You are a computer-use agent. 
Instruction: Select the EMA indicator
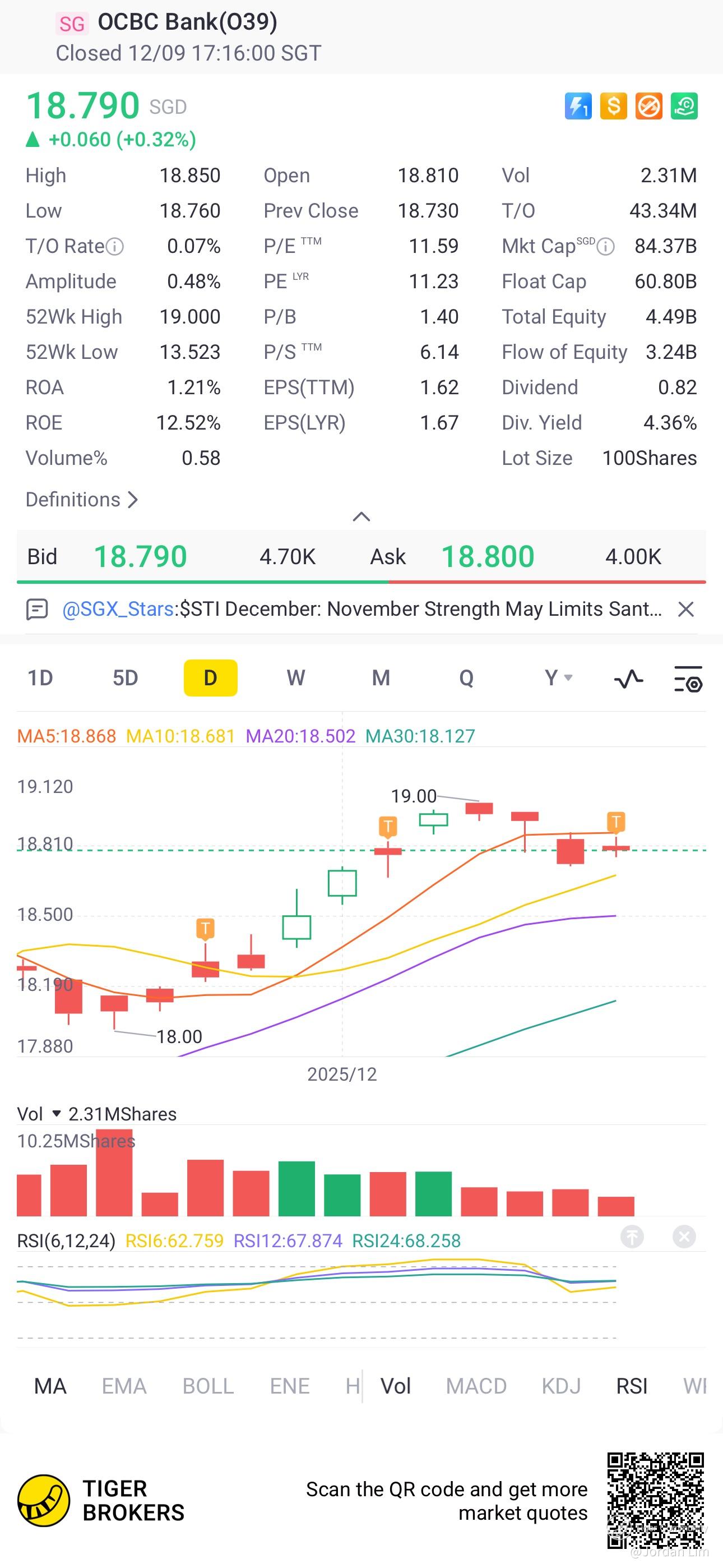click(124, 1386)
